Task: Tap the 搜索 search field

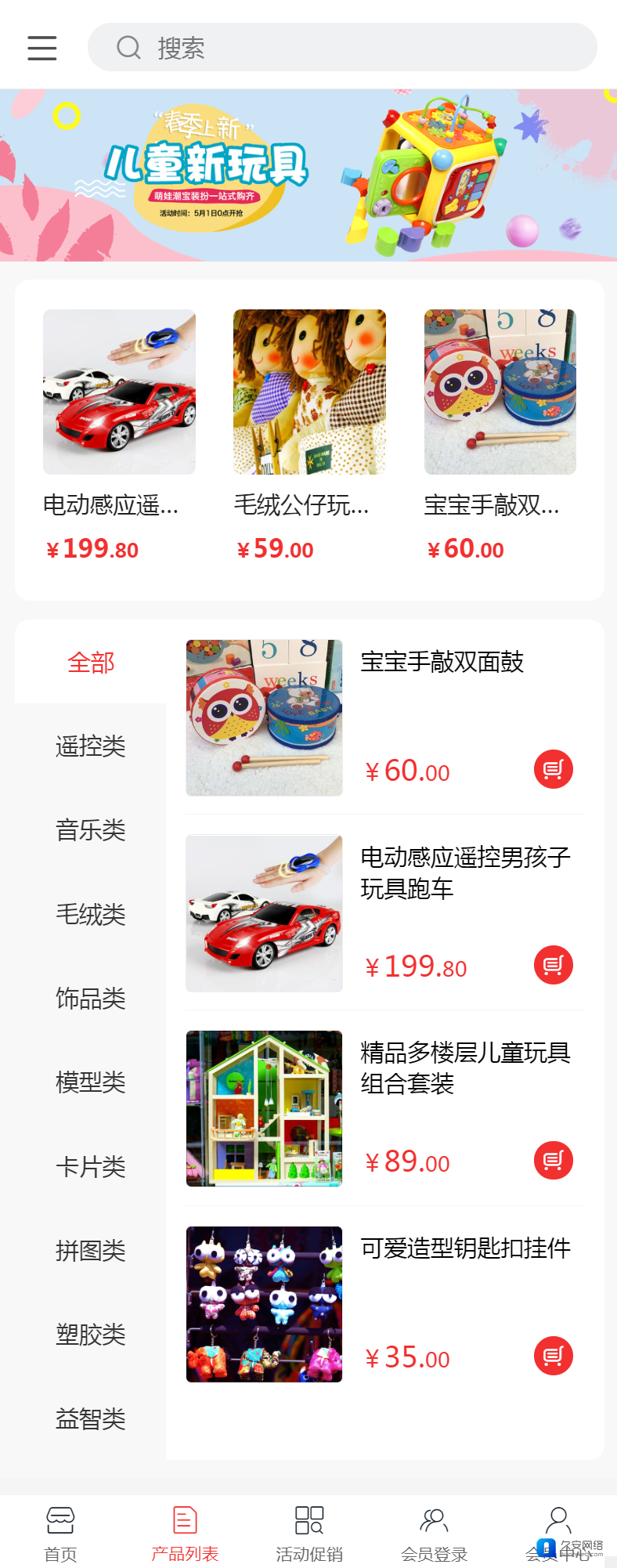Action: (x=342, y=48)
